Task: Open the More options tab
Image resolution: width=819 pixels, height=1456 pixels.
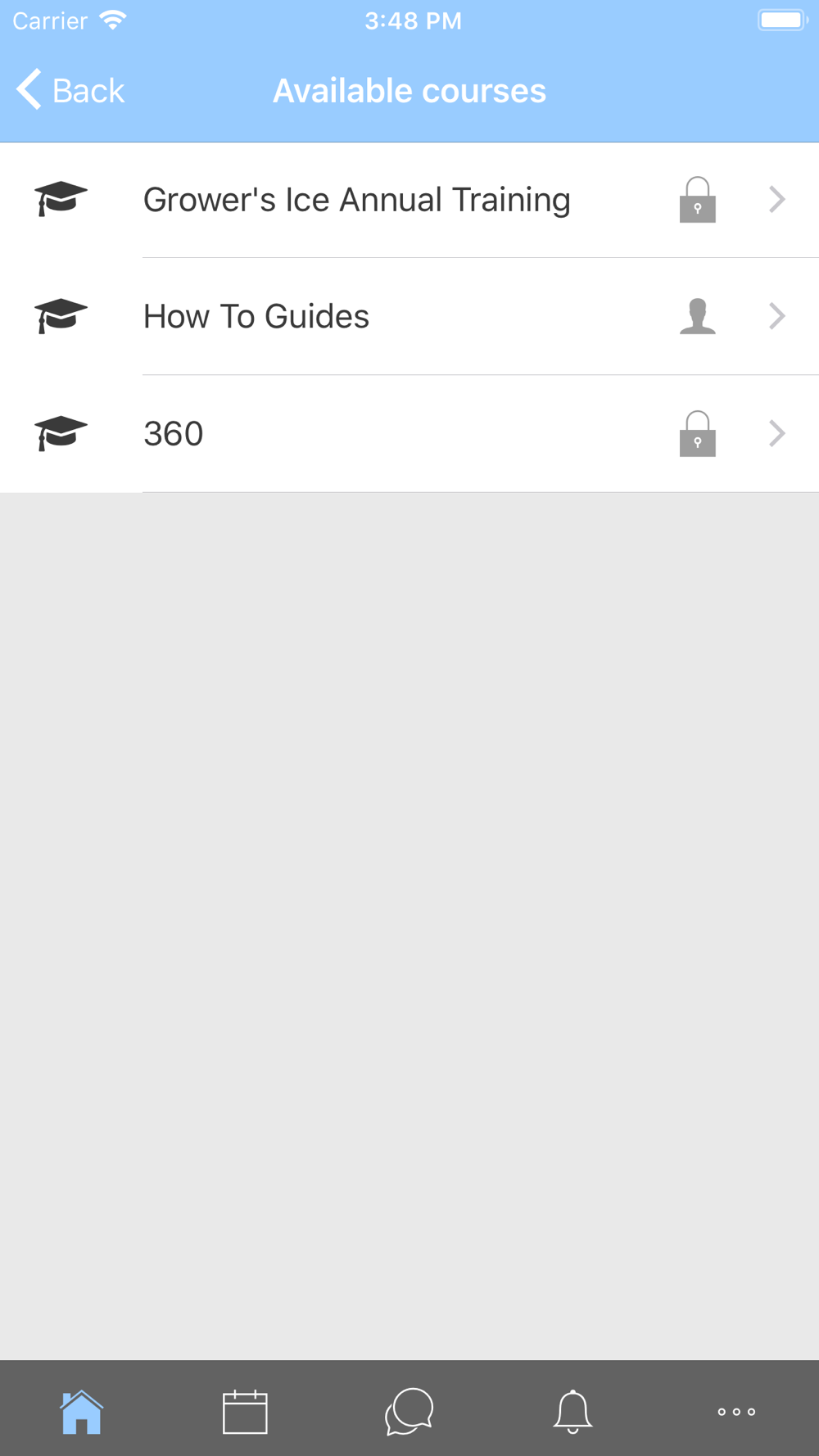Action: 736,1411
